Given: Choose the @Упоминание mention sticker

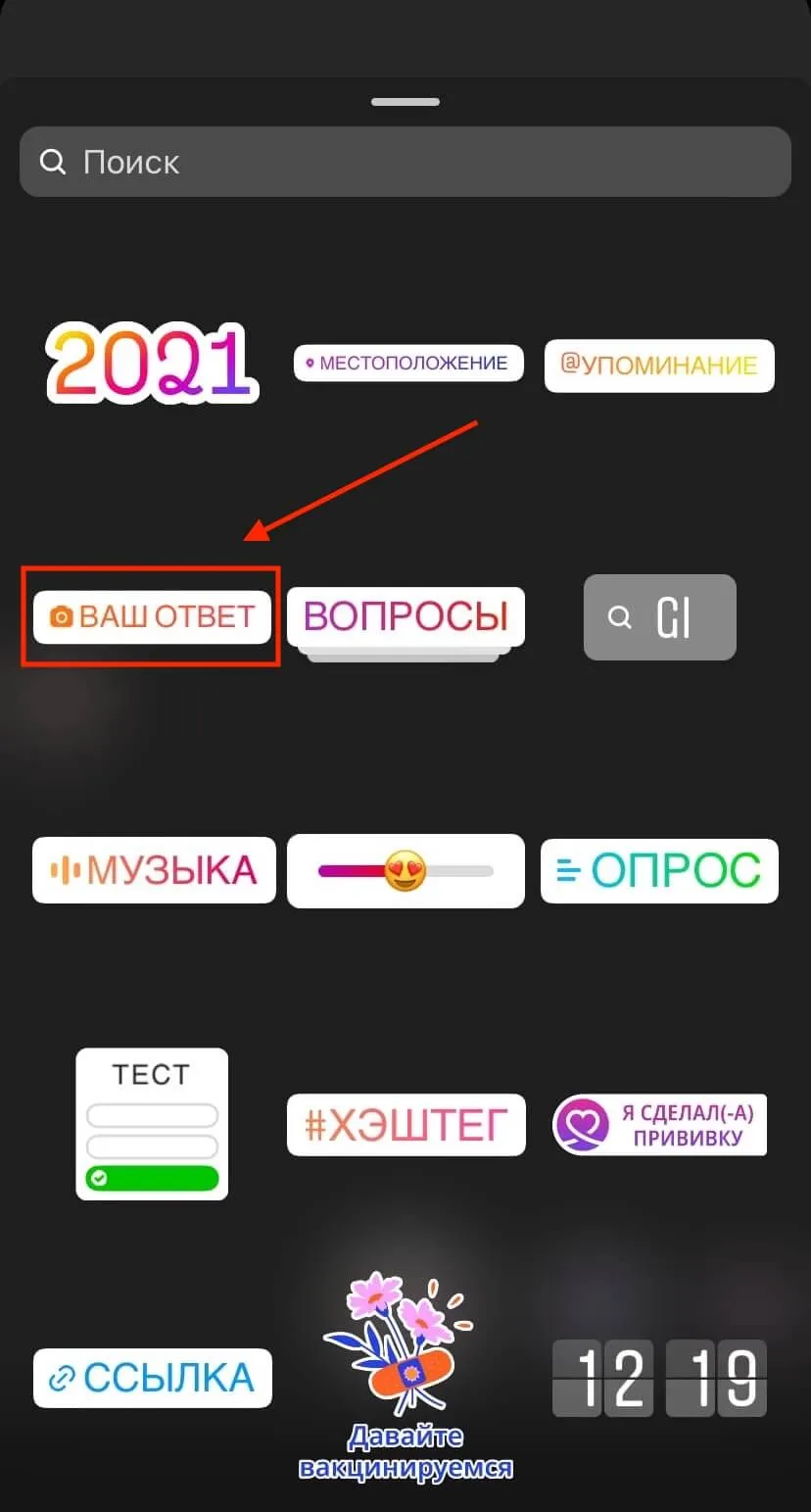Looking at the screenshot, I should pyautogui.click(x=659, y=366).
